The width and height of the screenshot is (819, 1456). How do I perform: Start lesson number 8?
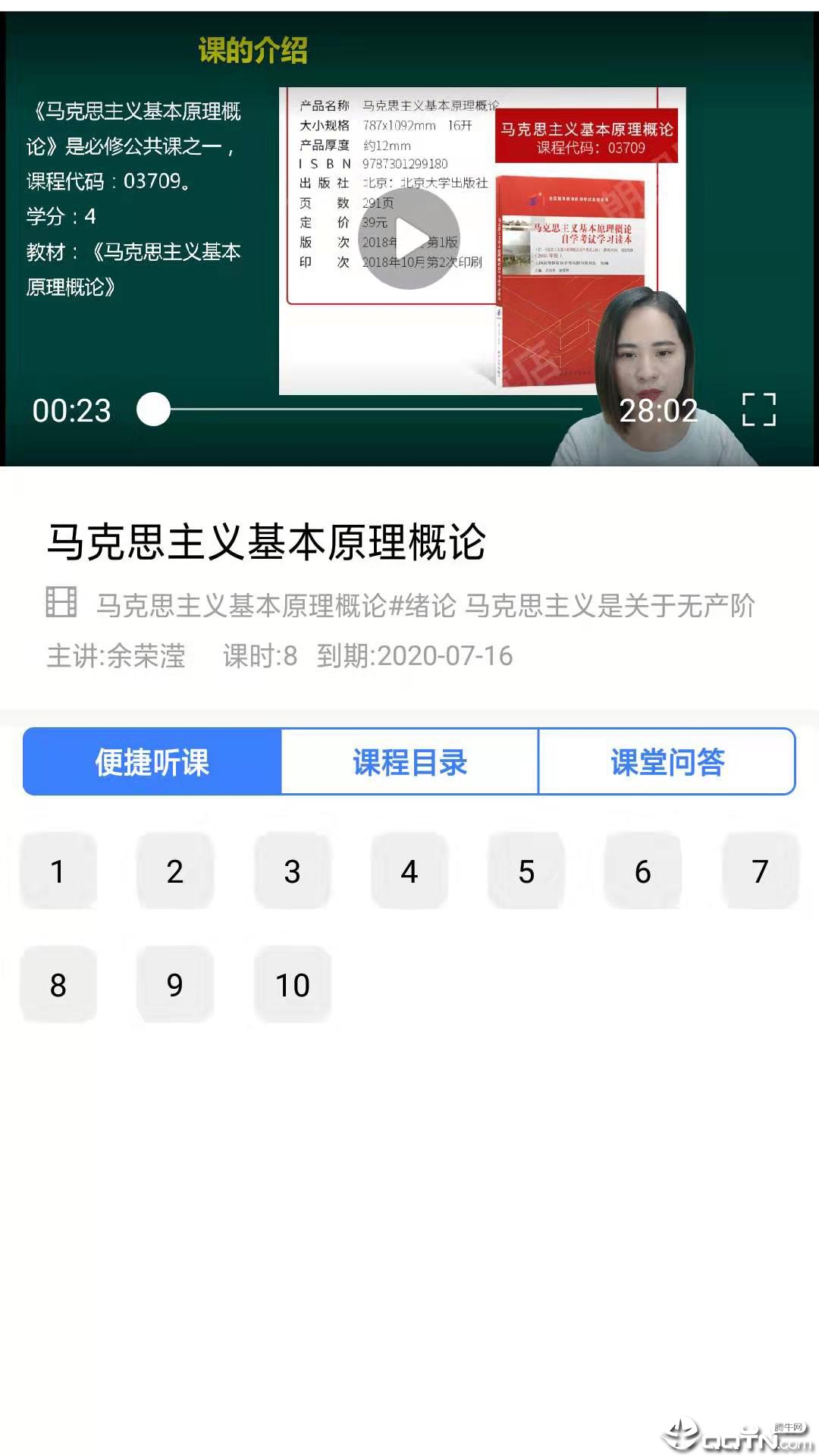click(x=58, y=985)
